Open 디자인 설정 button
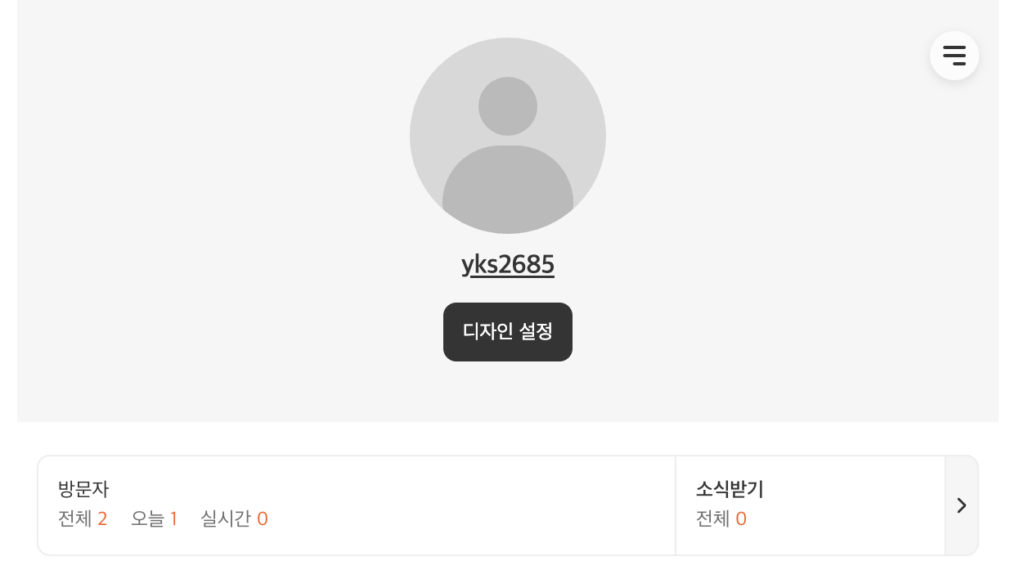This screenshot has width=1024, height=579. click(507, 332)
